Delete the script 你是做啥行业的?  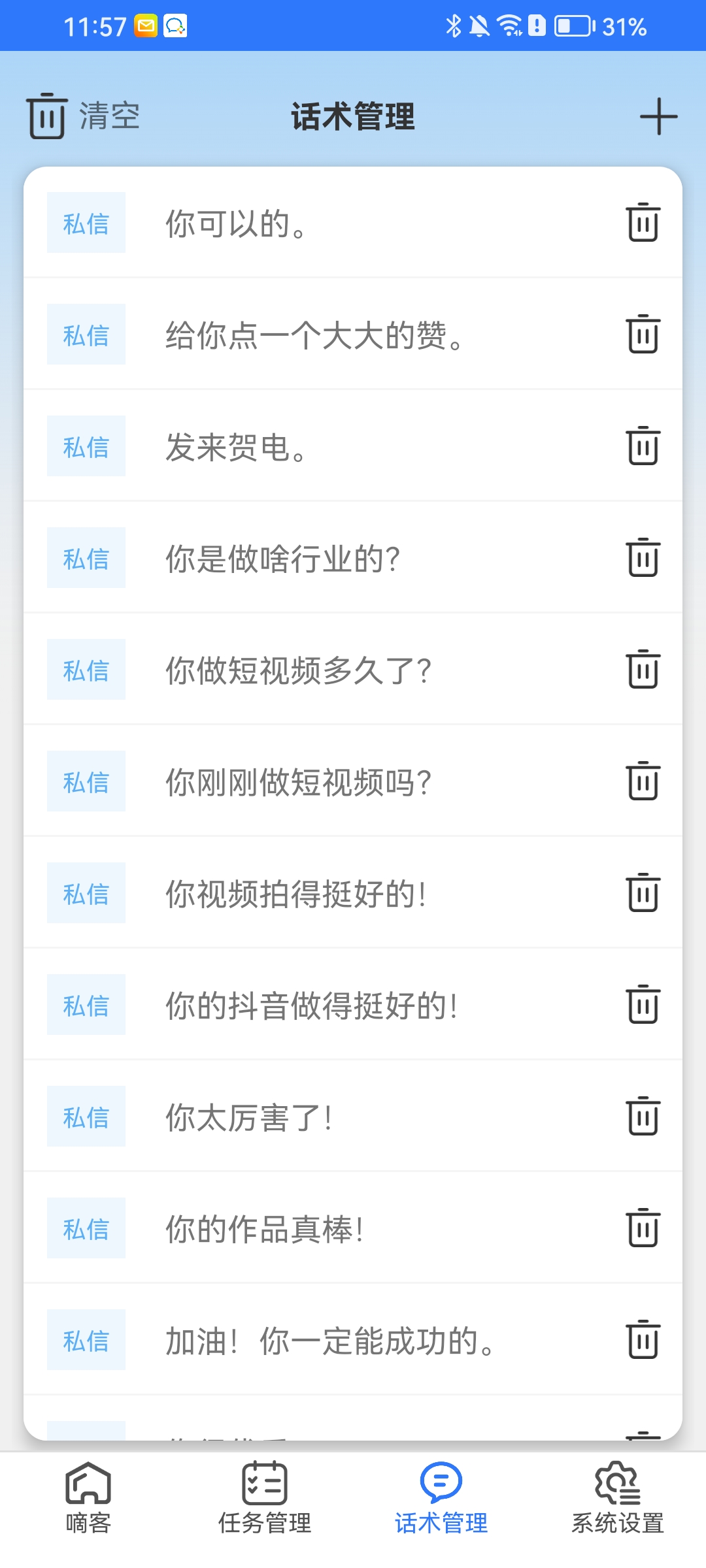[643, 558]
